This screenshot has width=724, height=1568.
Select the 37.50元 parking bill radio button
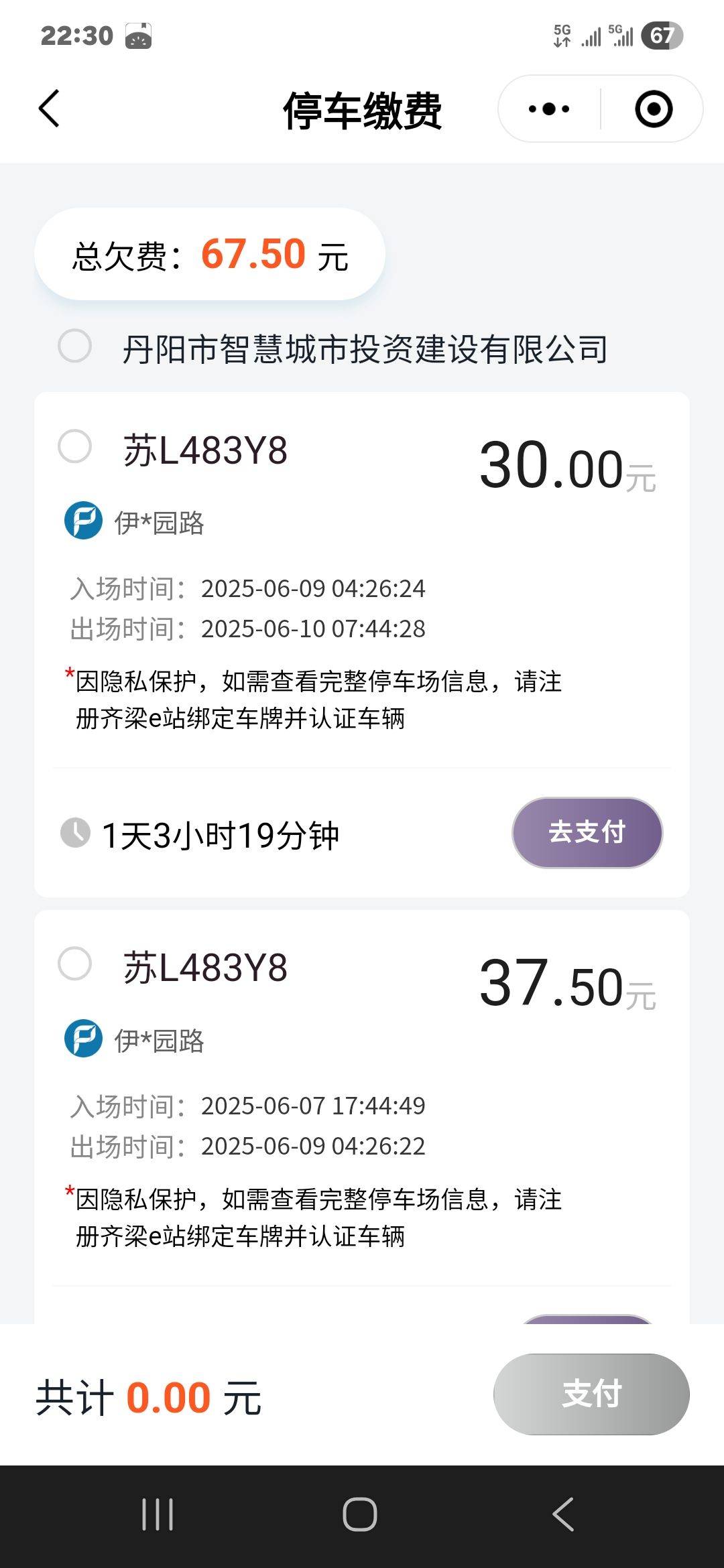click(x=75, y=964)
